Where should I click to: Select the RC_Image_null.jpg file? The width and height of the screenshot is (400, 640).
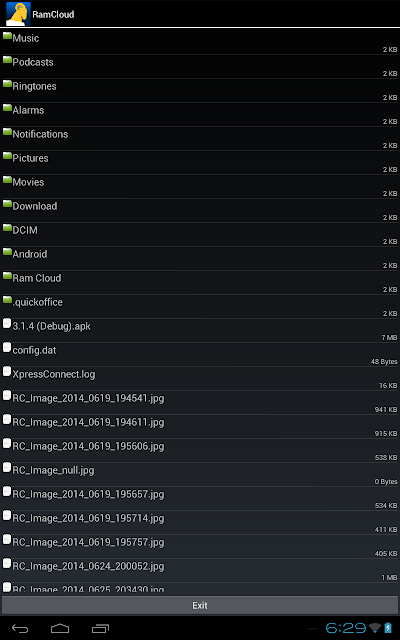(x=200, y=475)
